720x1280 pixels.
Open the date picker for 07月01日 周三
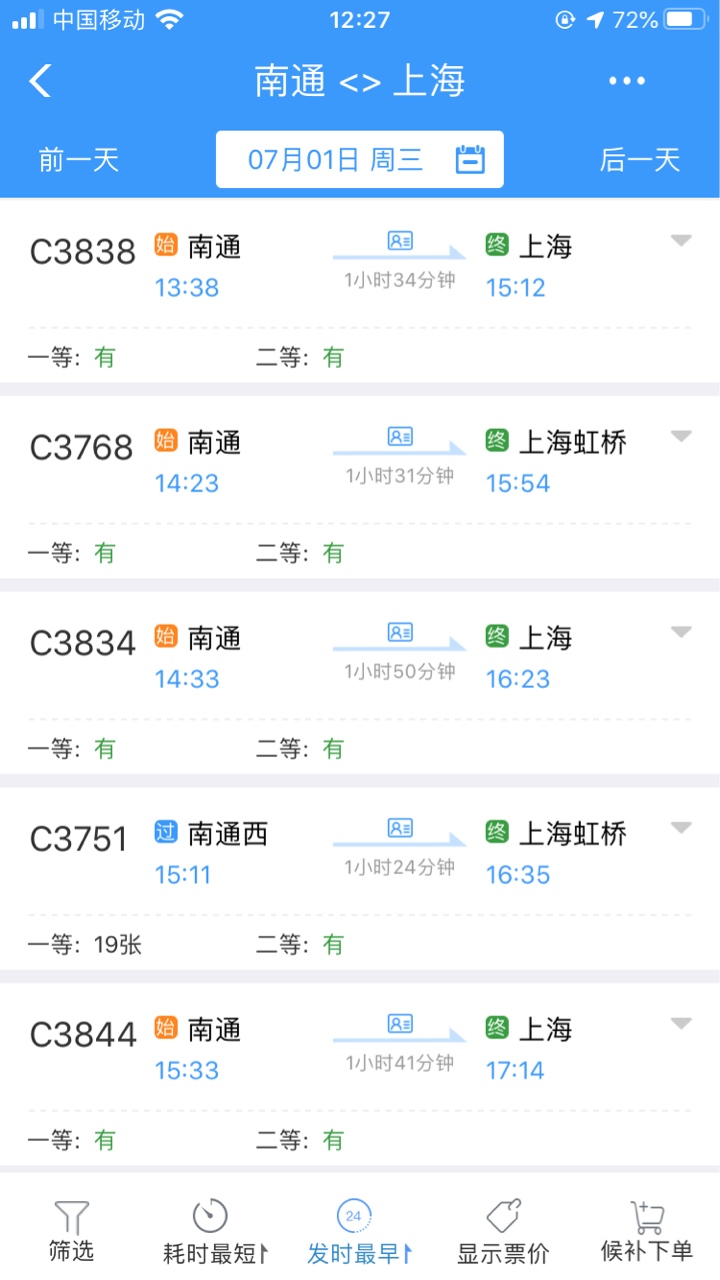click(x=360, y=160)
